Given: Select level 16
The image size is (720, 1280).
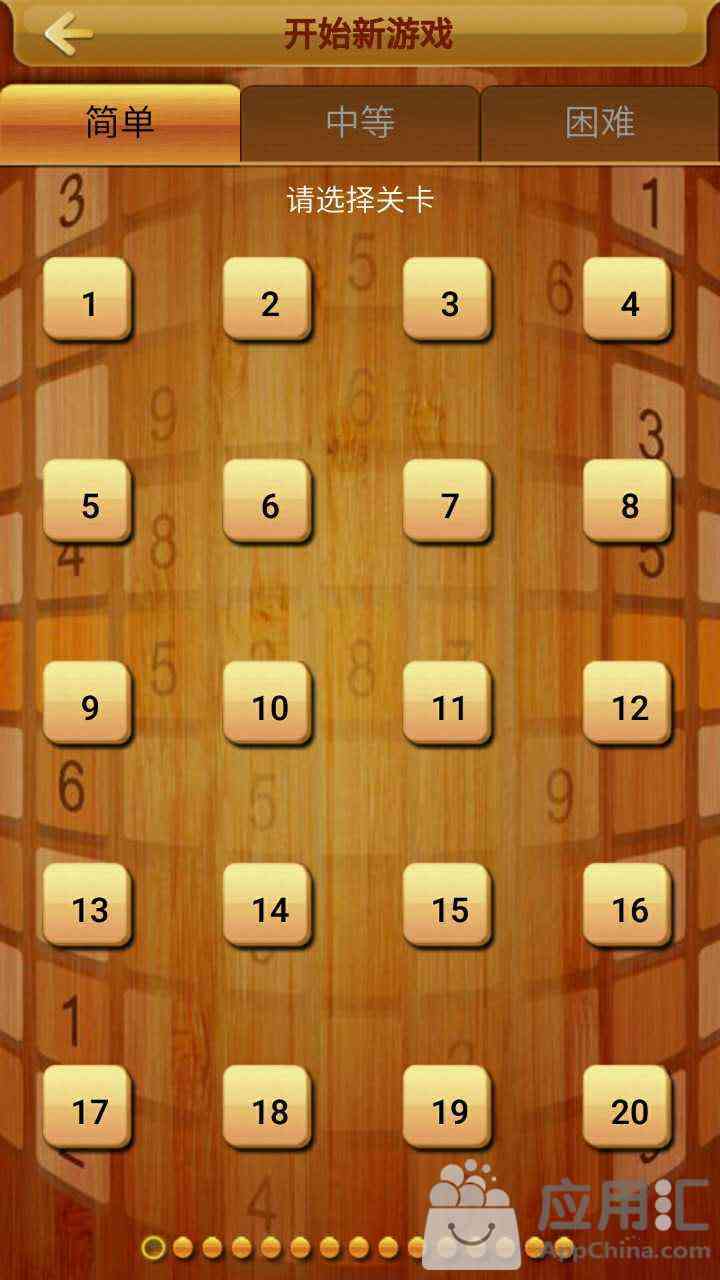Looking at the screenshot, I should coord(628,906).
